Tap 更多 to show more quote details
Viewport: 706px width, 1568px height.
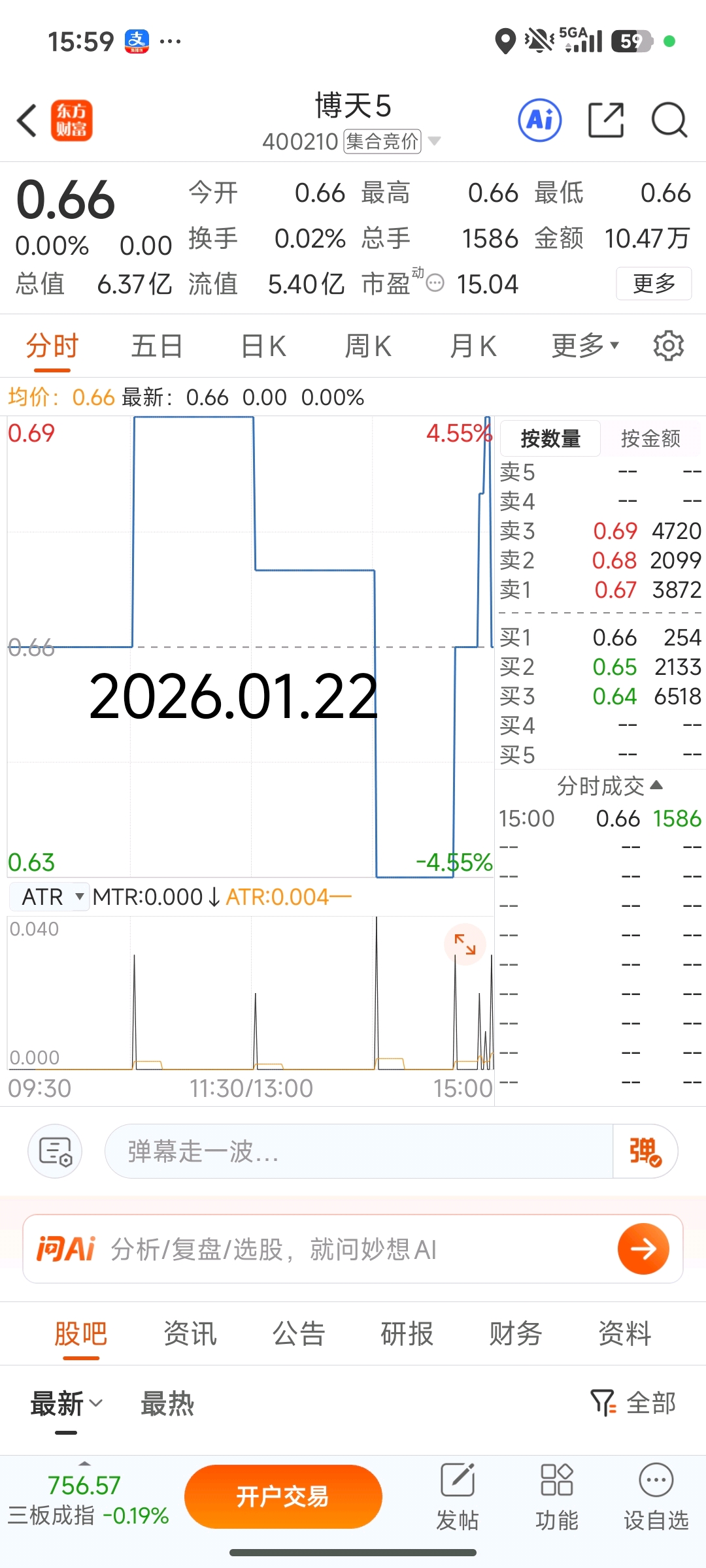(x=653, y=284)
